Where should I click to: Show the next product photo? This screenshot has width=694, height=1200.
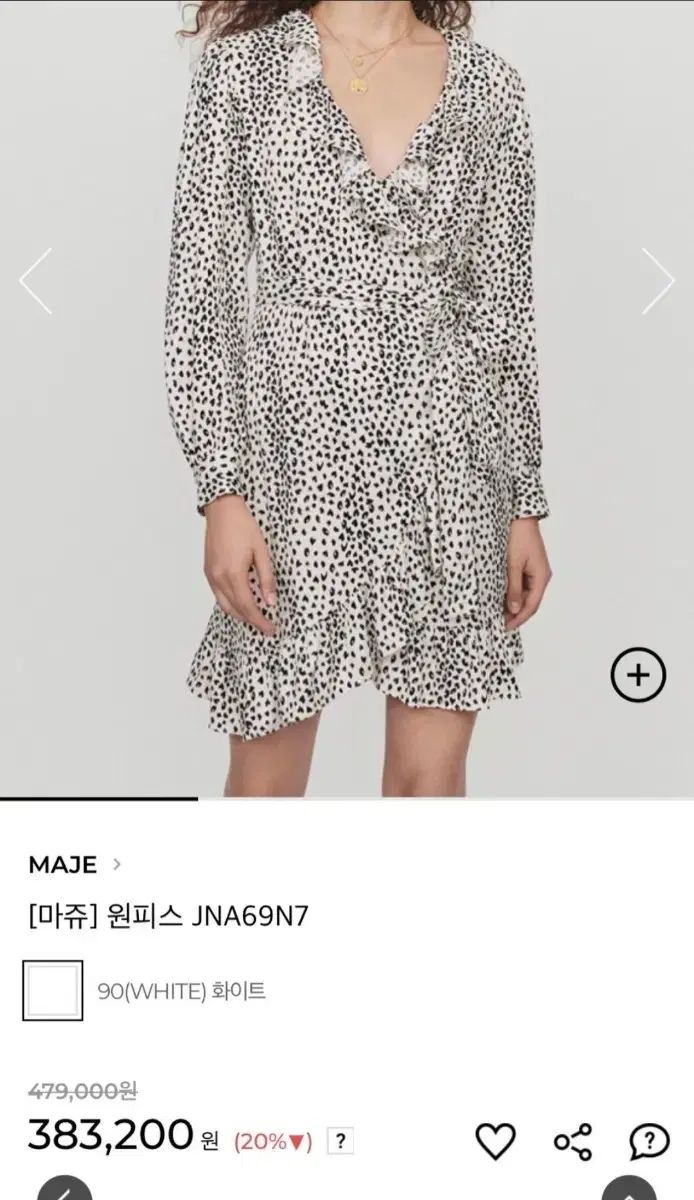pyautogui.click(x=658, y=281)
